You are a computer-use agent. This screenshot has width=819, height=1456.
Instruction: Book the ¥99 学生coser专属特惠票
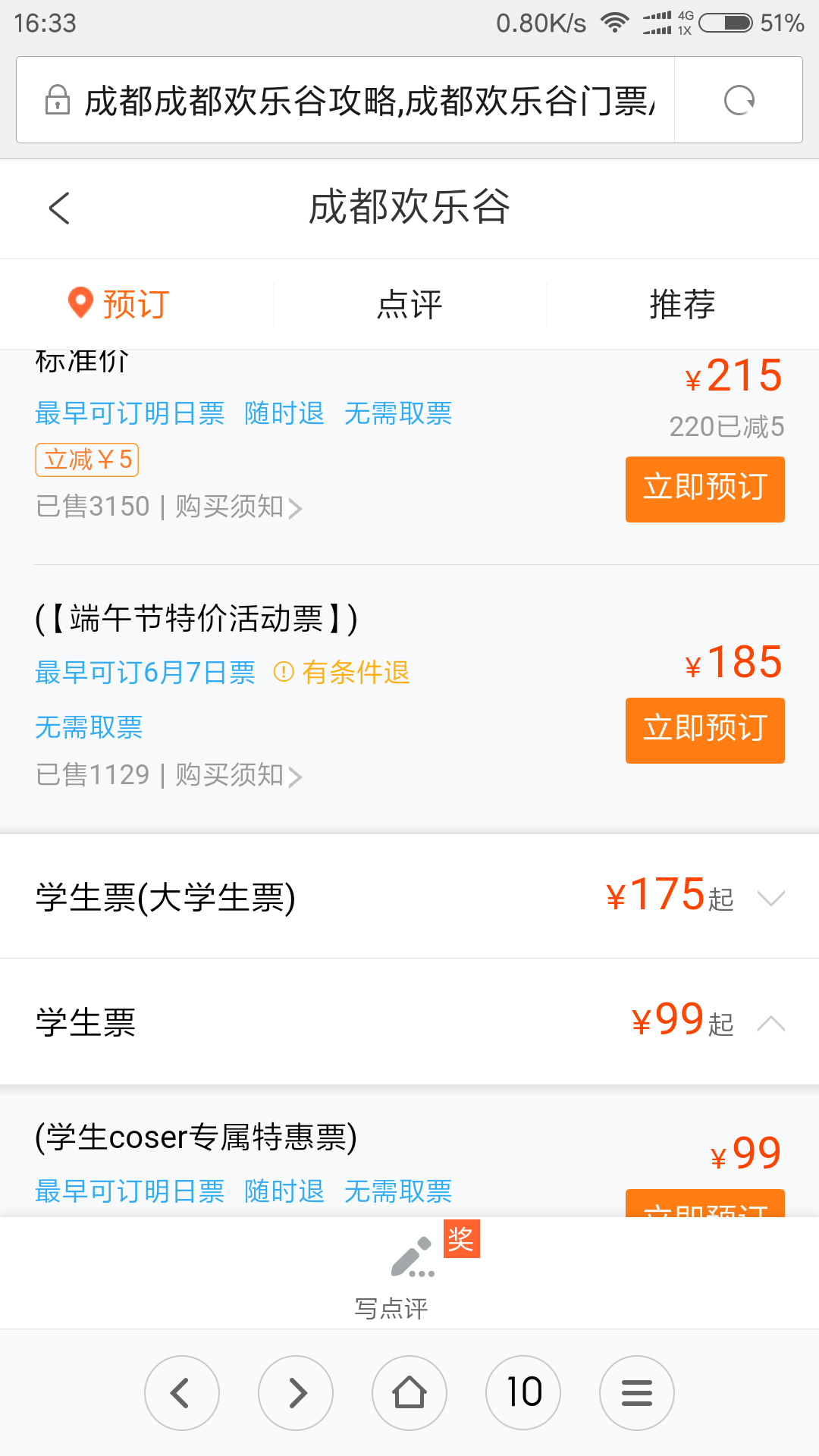click(705, 1203)
